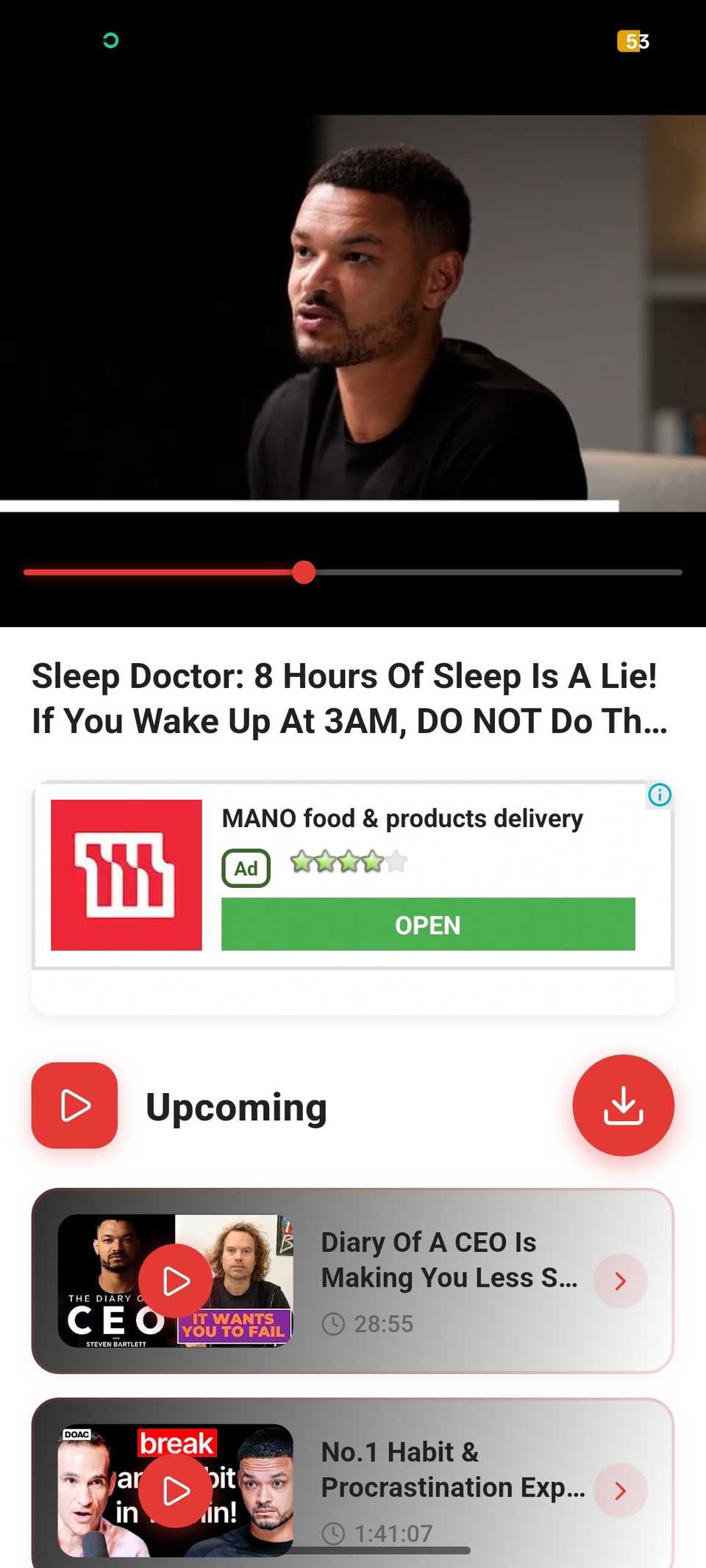Tap the 53 battery badge

click(633, 41)
